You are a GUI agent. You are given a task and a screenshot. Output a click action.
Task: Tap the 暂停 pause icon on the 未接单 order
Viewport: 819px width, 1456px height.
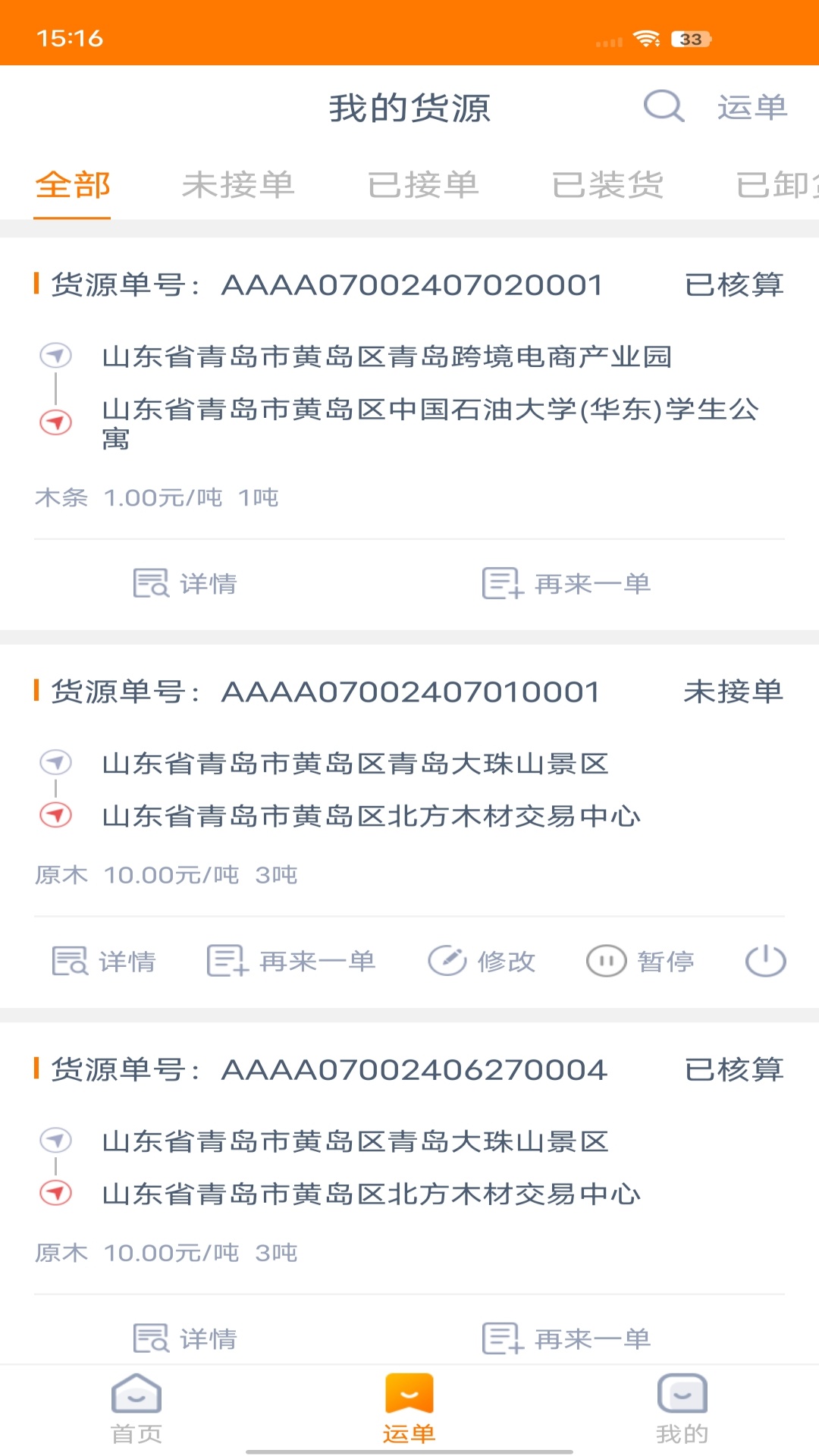pyautogui.click(x=605, y=960)
